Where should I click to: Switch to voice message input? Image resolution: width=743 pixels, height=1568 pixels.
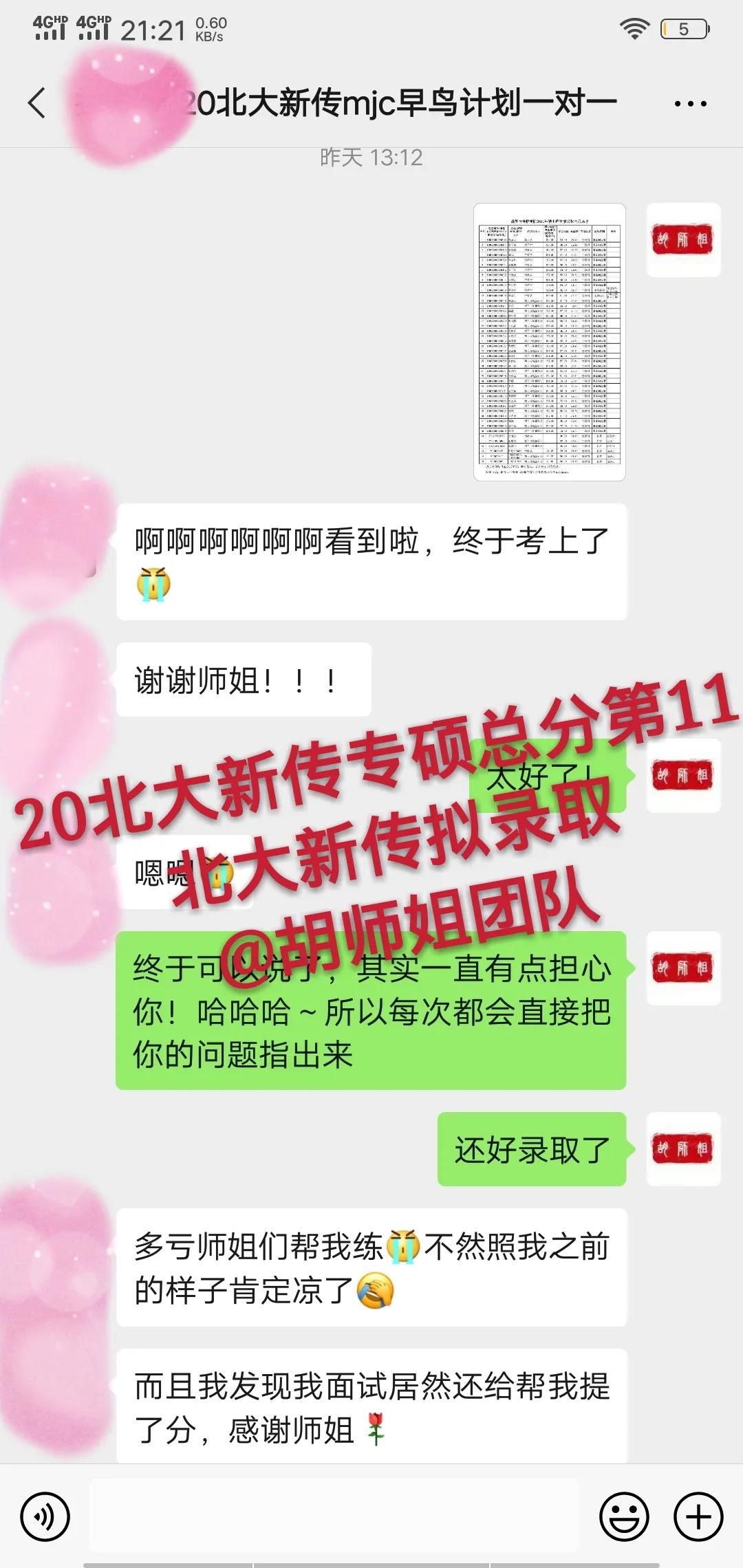coord(45,1516)
